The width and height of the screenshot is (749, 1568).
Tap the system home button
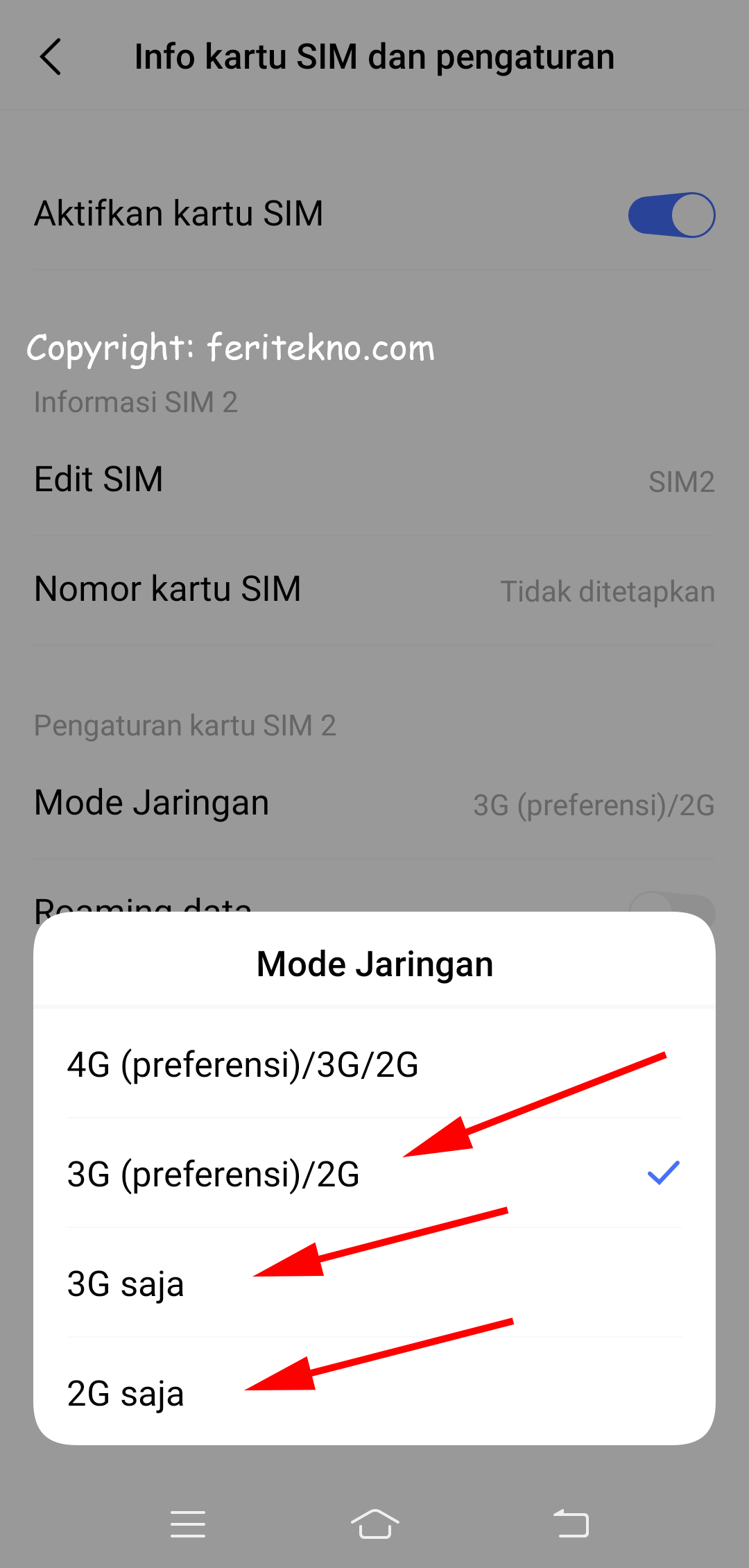point(374,1524)
